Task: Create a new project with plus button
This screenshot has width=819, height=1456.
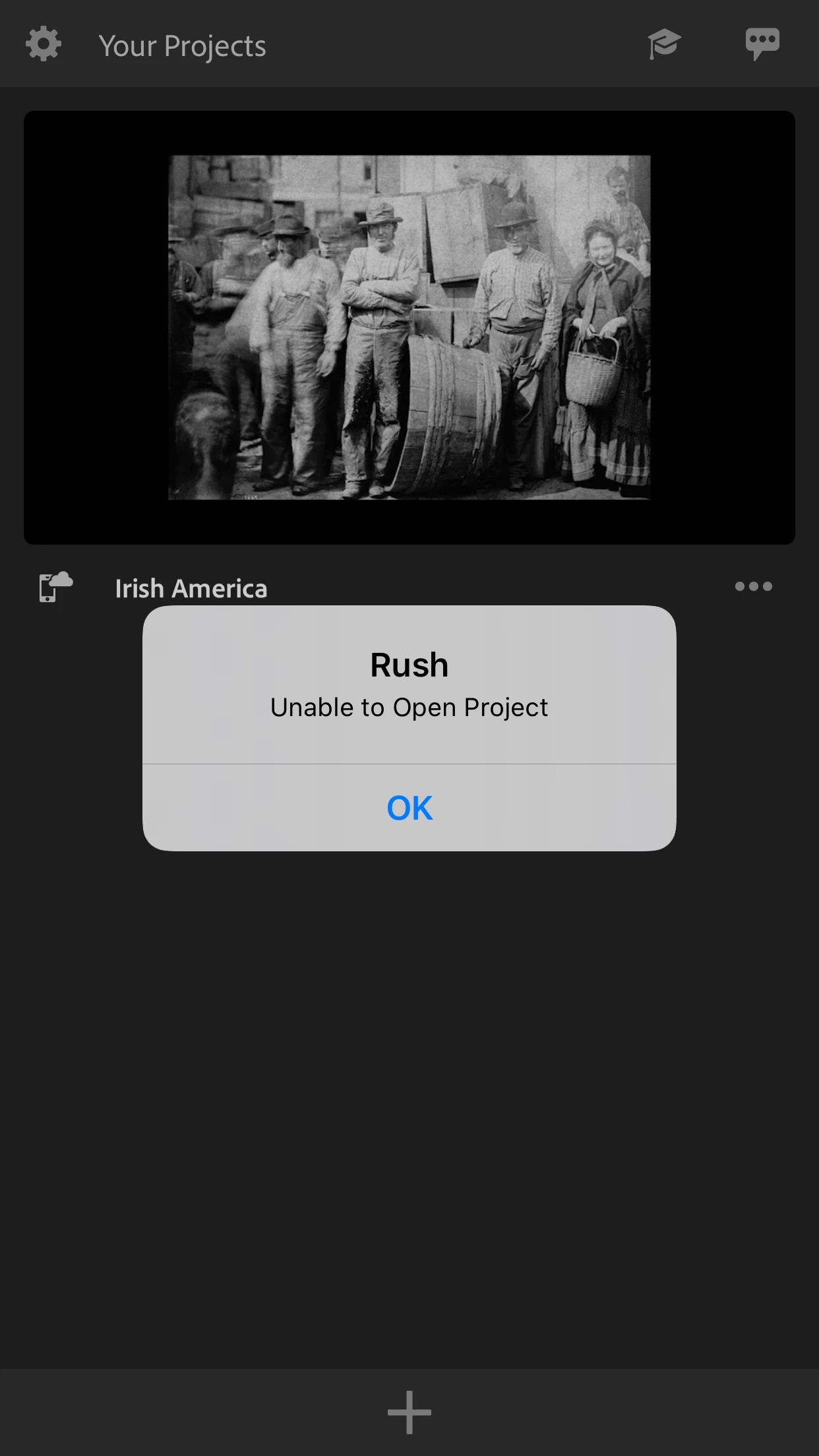Action: tap(409, 1412)
